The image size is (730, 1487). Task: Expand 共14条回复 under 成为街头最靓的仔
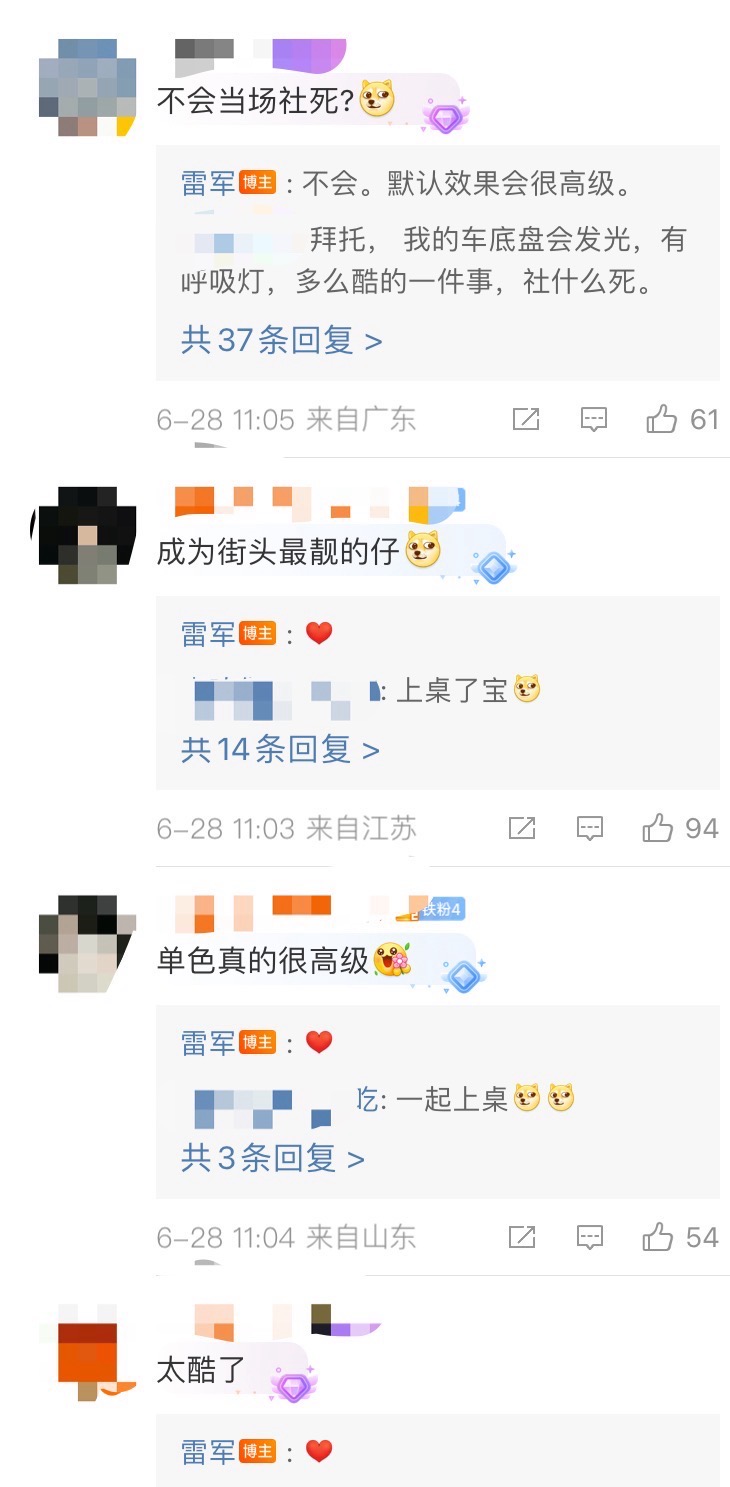280,749
